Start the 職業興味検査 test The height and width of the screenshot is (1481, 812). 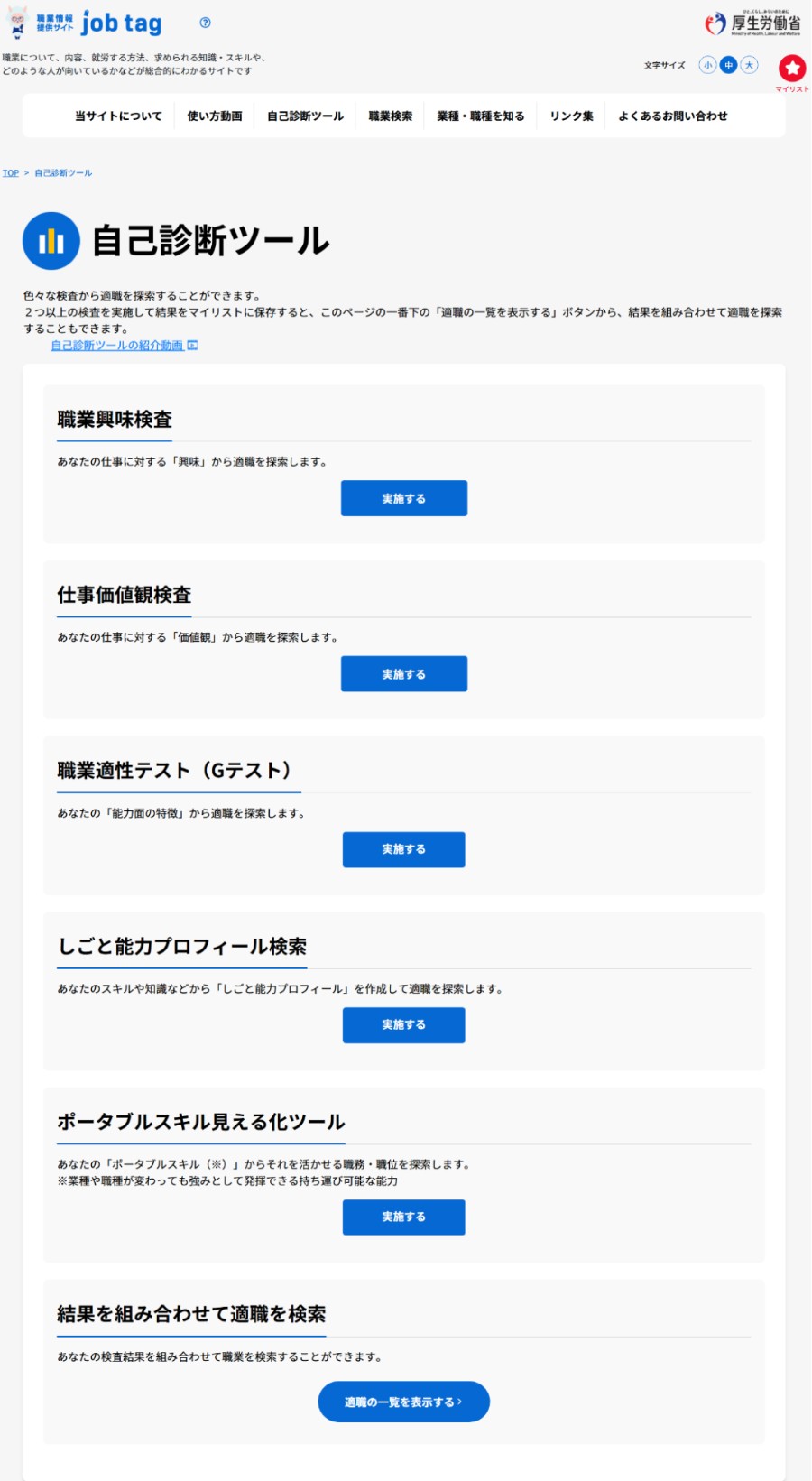click(x=403, y=498)
